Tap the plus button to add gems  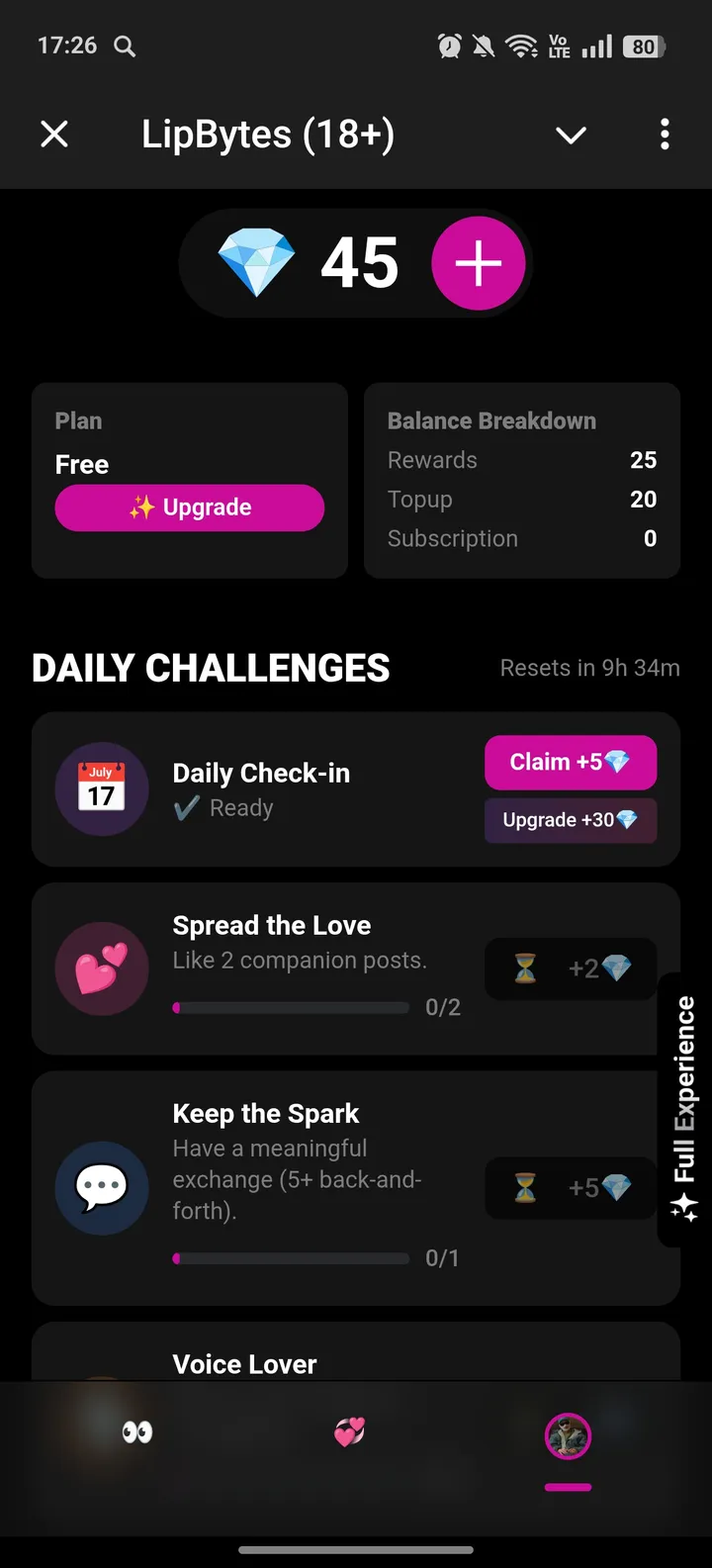click(x=479, y=262)
